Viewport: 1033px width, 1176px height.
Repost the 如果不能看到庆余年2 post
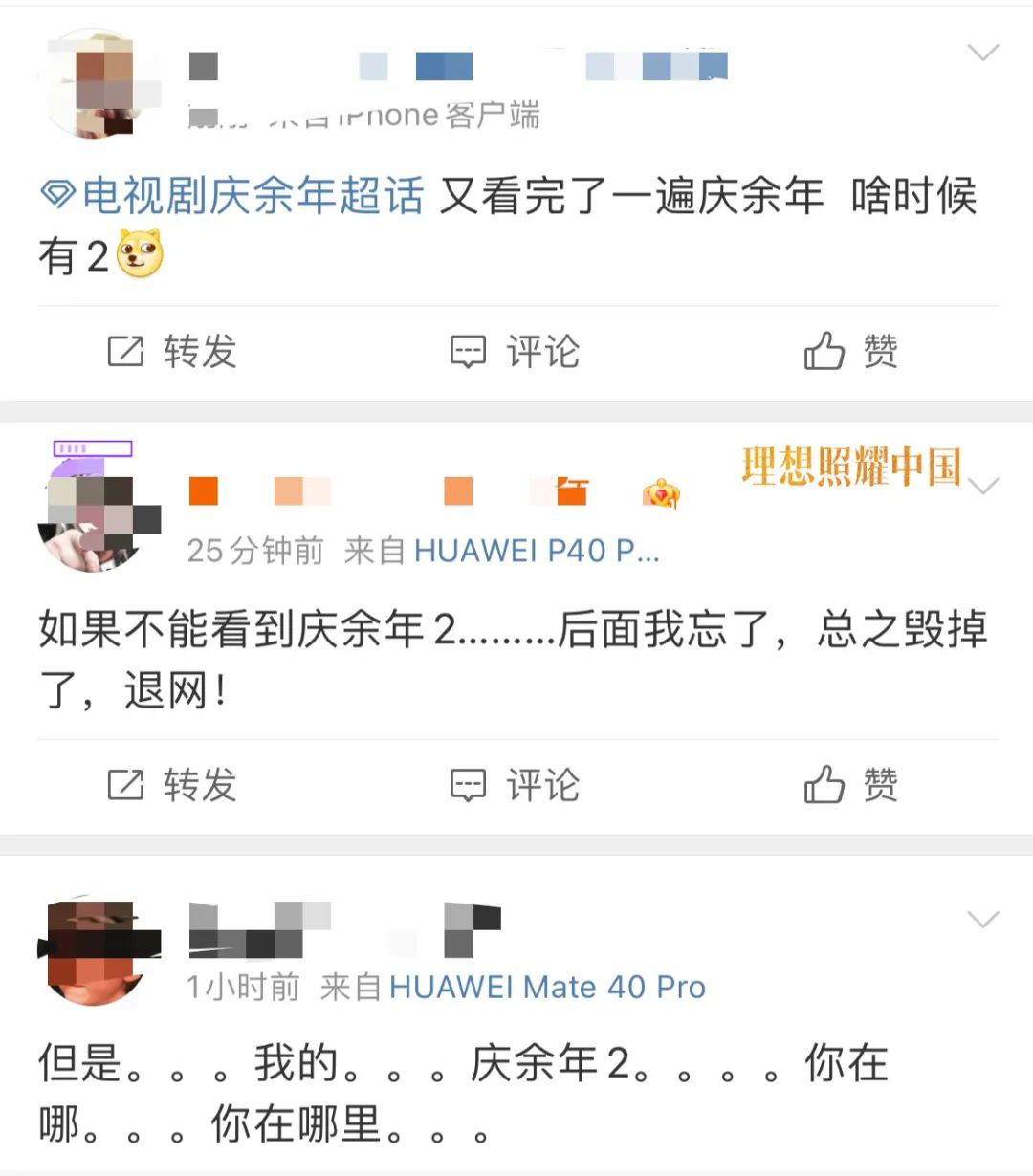172,786
